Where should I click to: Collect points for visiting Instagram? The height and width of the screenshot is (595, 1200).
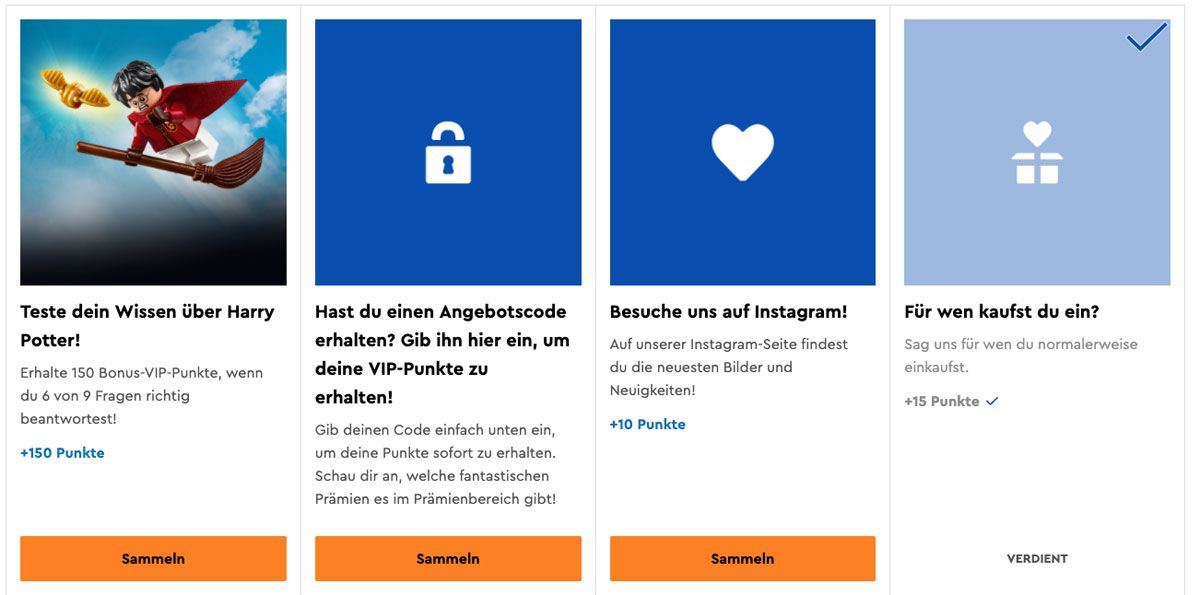(742, 558)
